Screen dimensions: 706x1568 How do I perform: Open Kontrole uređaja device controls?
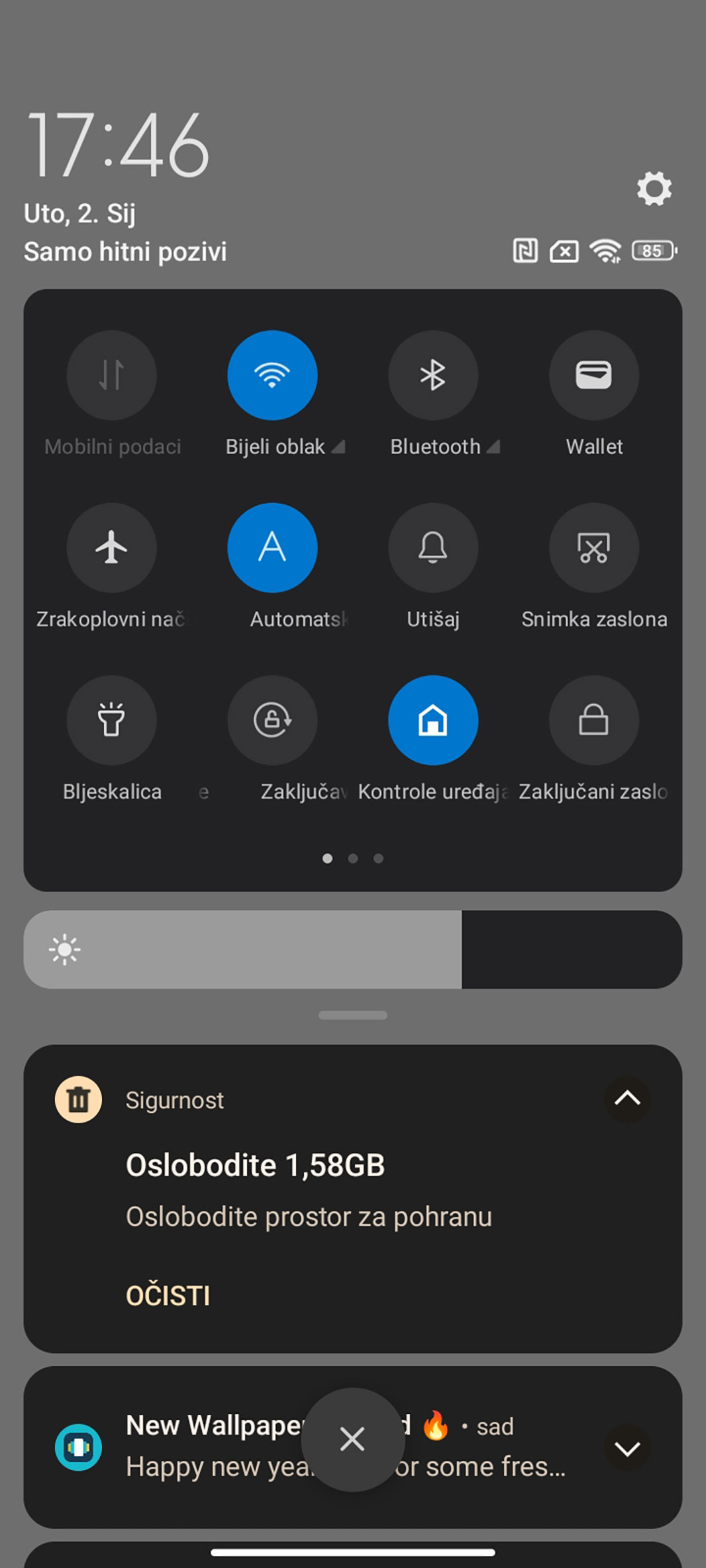432,720
